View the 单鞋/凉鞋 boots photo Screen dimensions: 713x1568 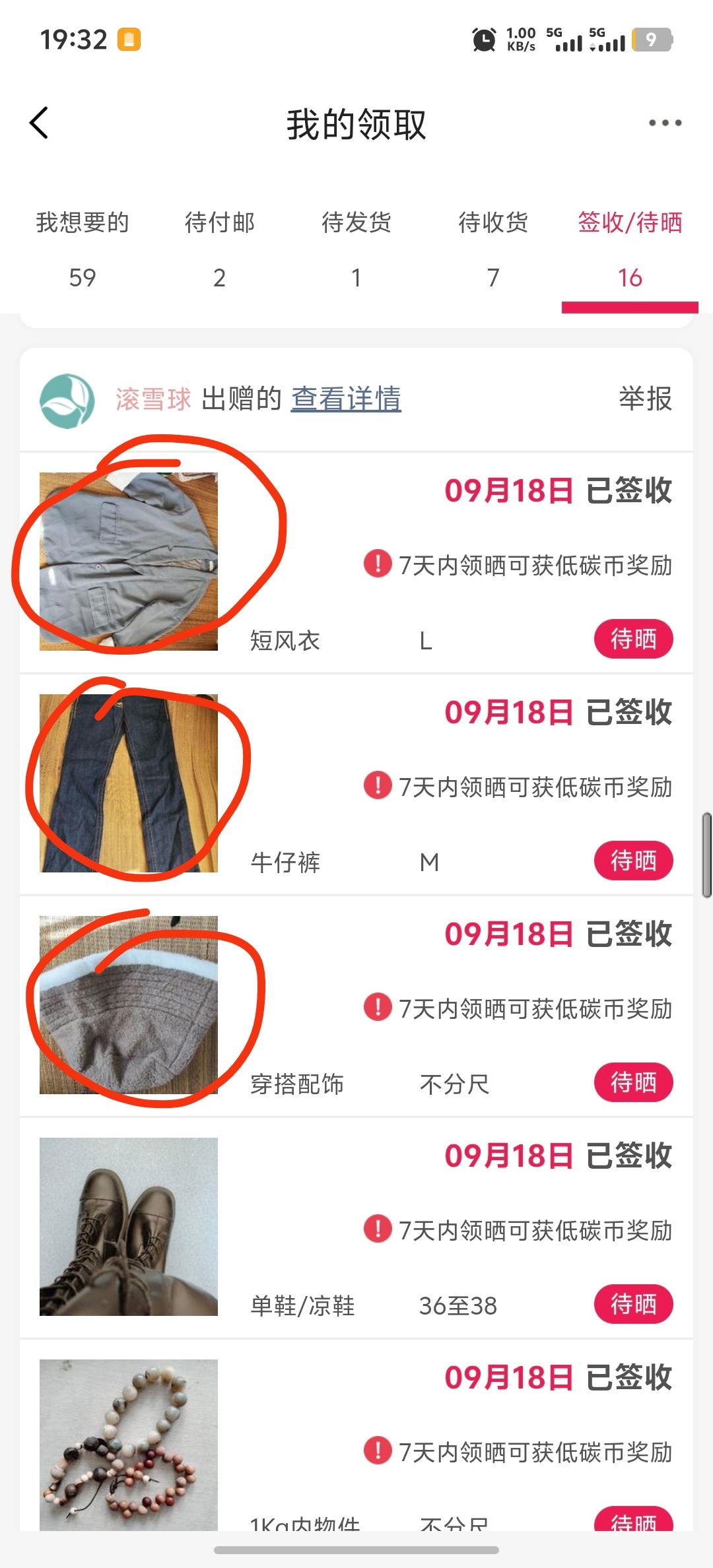click(129, 1227)
